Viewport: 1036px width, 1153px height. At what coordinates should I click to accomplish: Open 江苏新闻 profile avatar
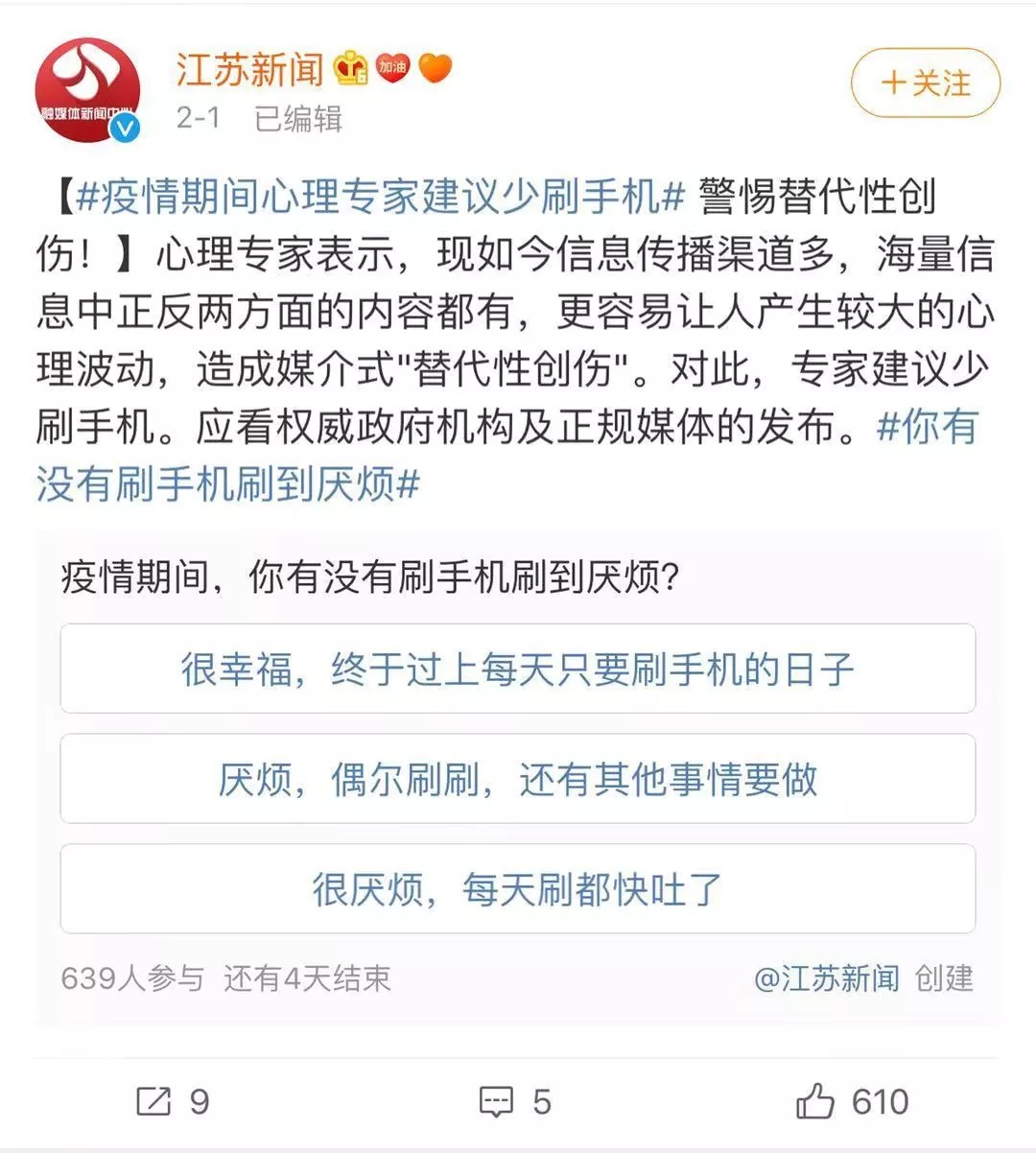pyautogui.click(x=88, y=91)
